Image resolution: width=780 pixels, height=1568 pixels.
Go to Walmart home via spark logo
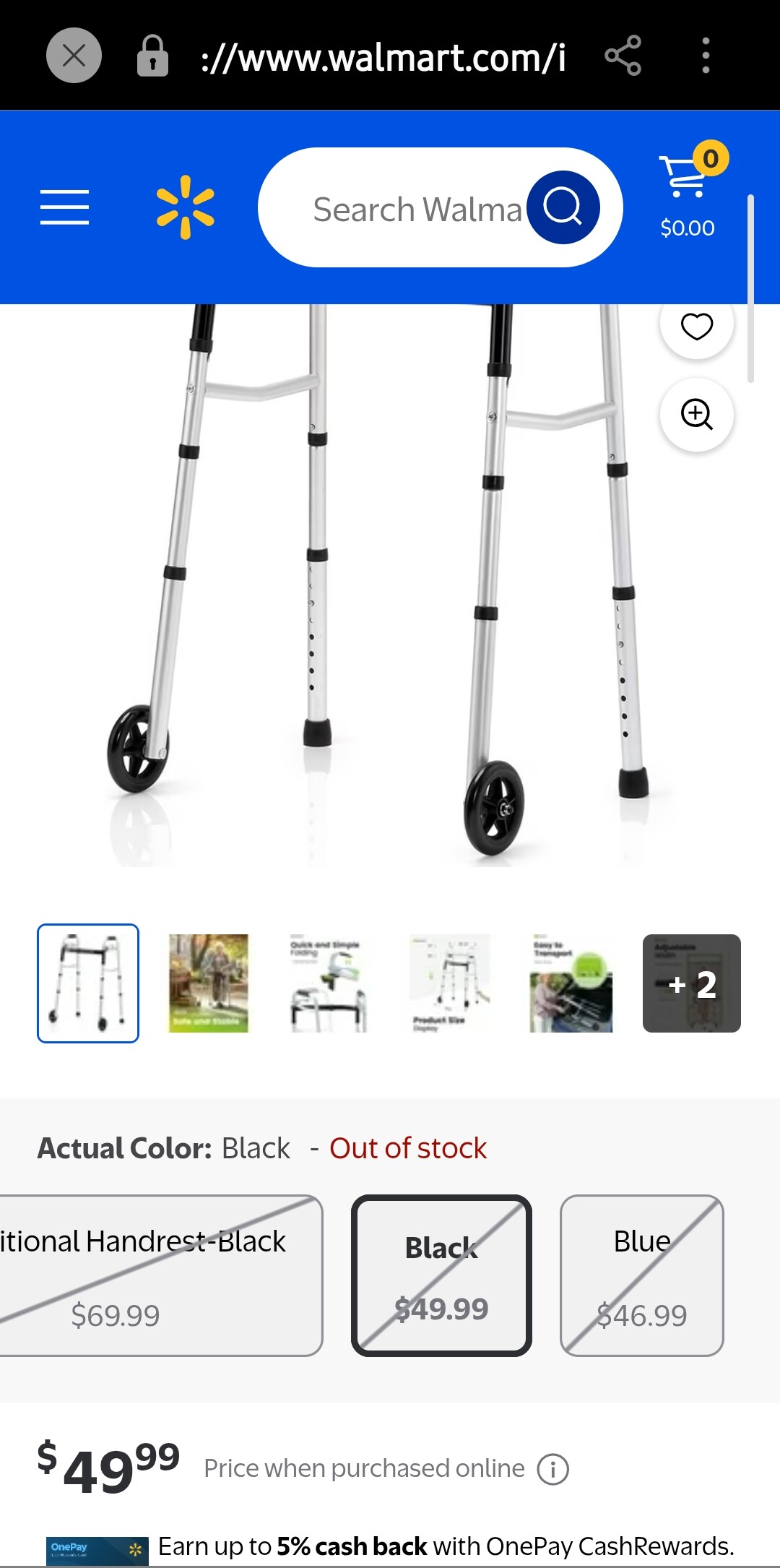186,207
